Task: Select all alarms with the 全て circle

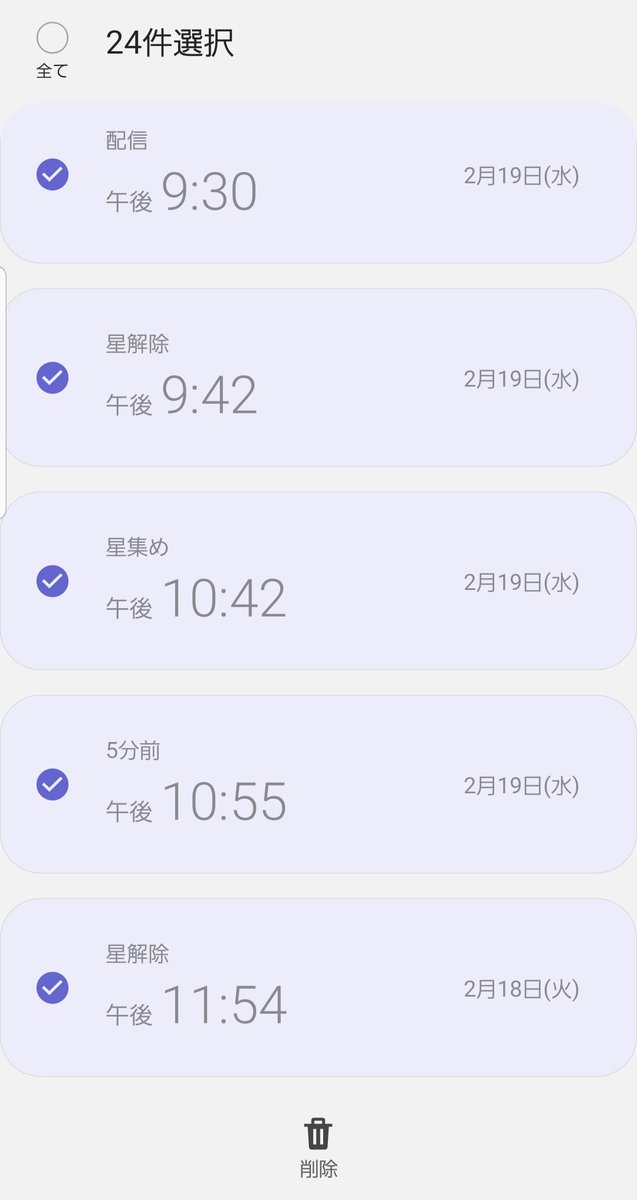Action: click(x=52, y=38)
